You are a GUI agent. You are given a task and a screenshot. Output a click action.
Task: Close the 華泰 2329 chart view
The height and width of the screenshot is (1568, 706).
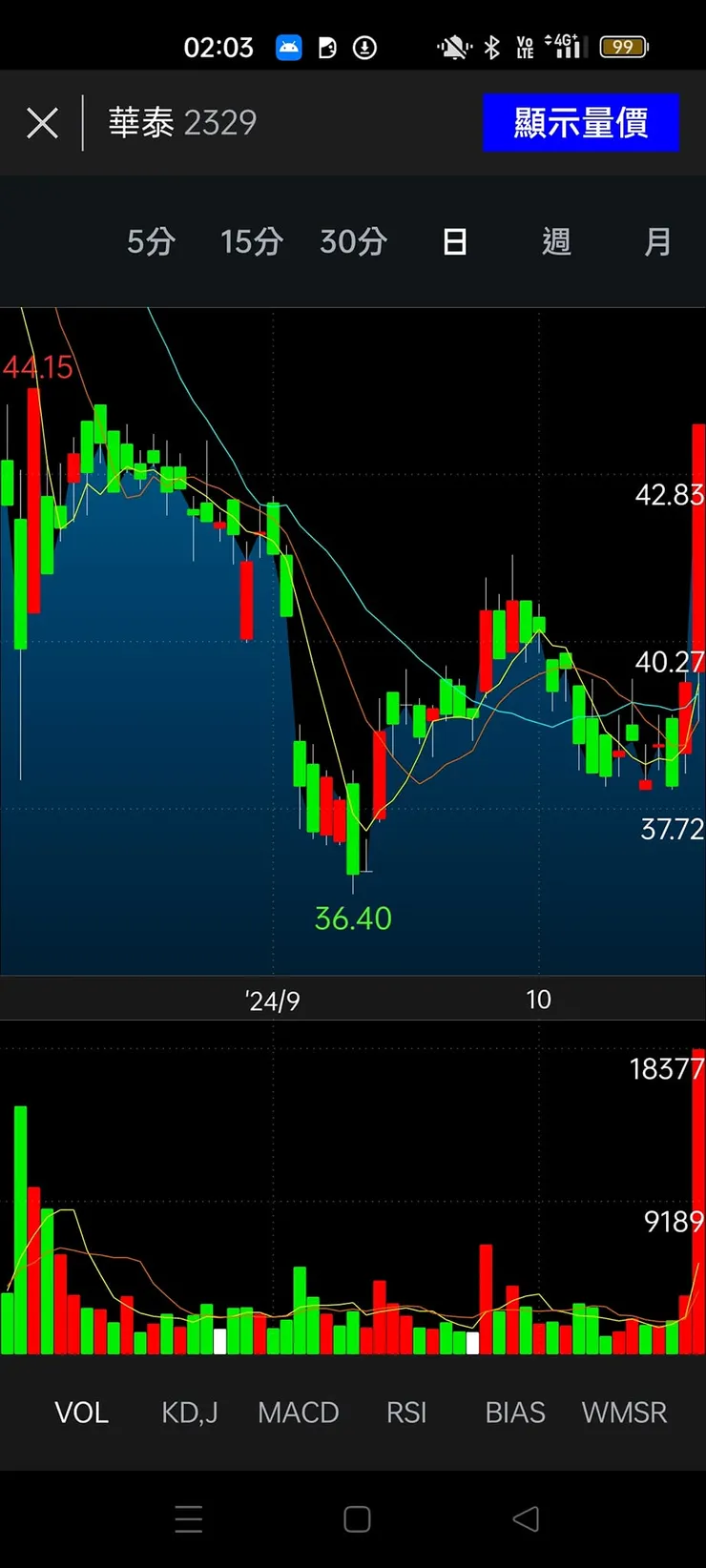[x=42, y=123]
